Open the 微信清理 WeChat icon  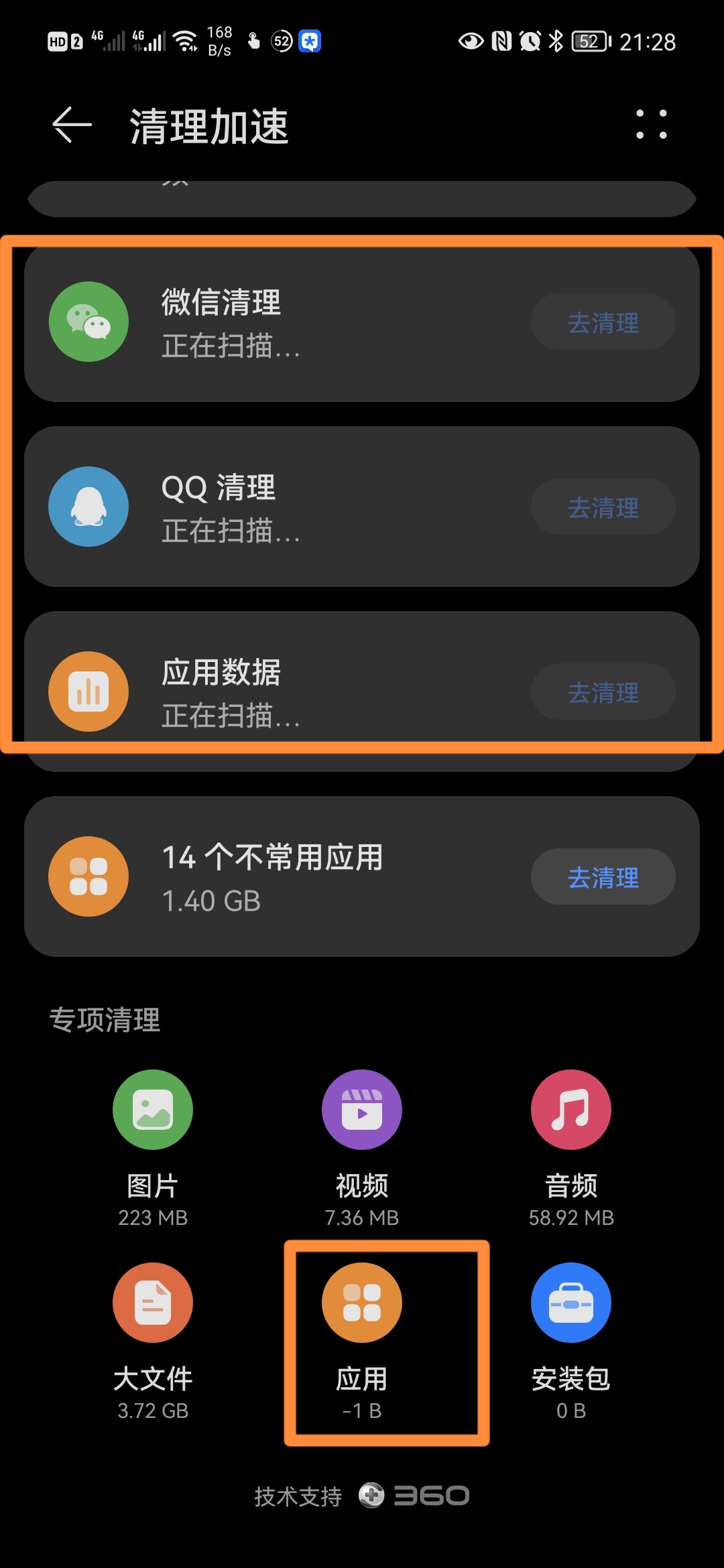click(88, 322)
